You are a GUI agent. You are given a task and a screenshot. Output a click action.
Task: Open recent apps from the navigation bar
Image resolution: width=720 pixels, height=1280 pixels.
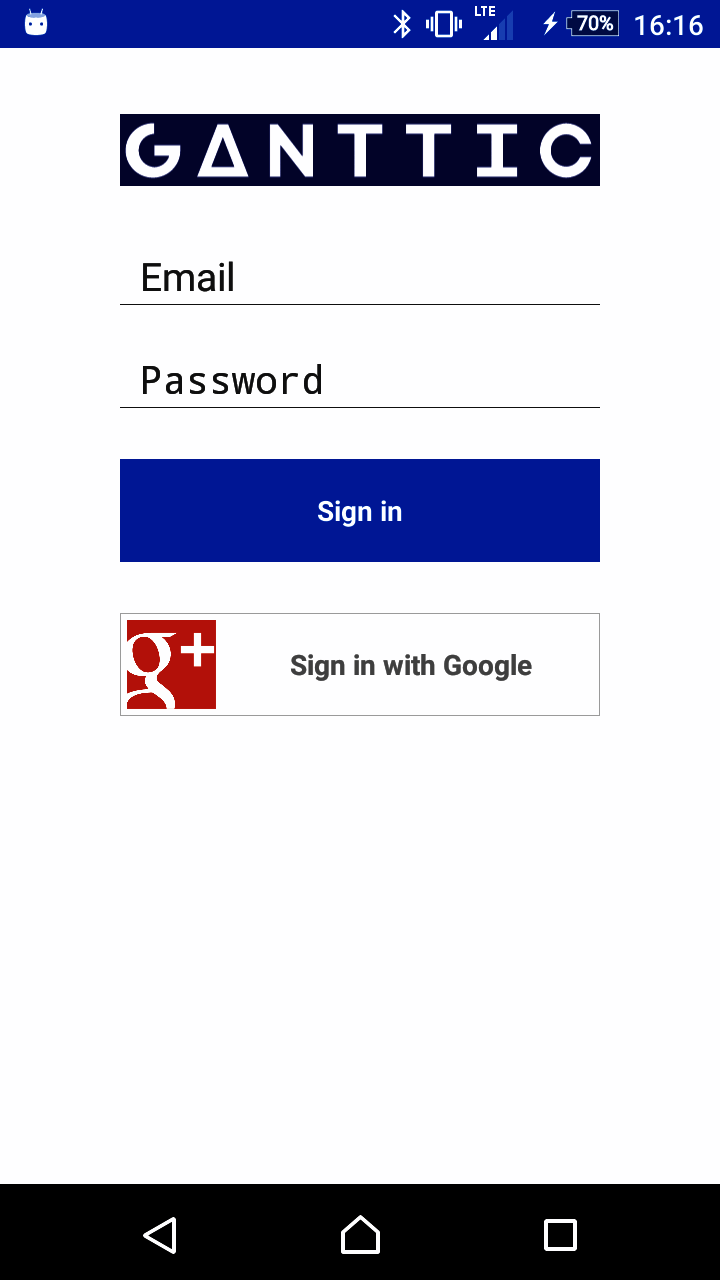560,1235
